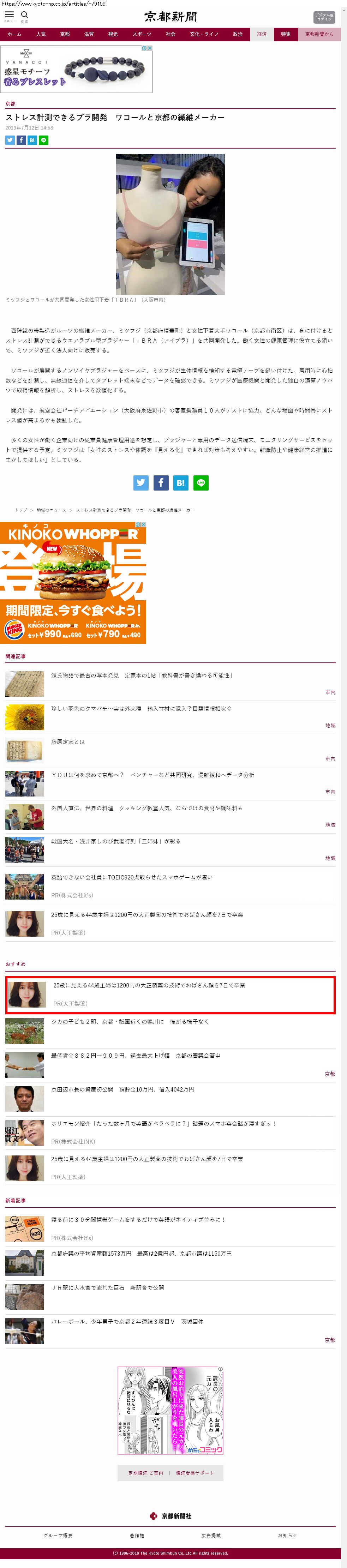The width and height of the screenshot is (347, 1568).
Task: Open the deer at 鴨川 story
Action: (x=130, y=1021)
